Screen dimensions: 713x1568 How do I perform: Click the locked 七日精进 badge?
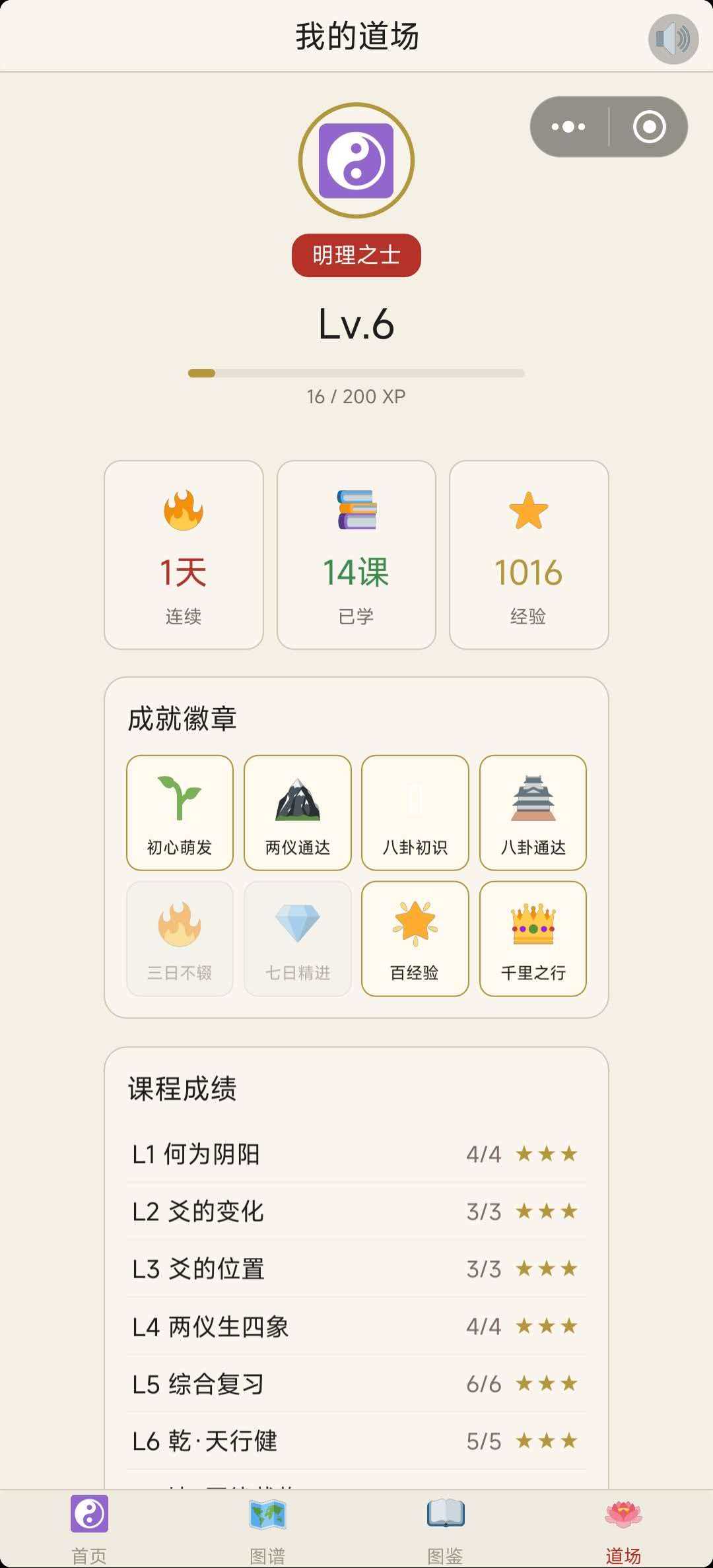(x=296, y=938)
